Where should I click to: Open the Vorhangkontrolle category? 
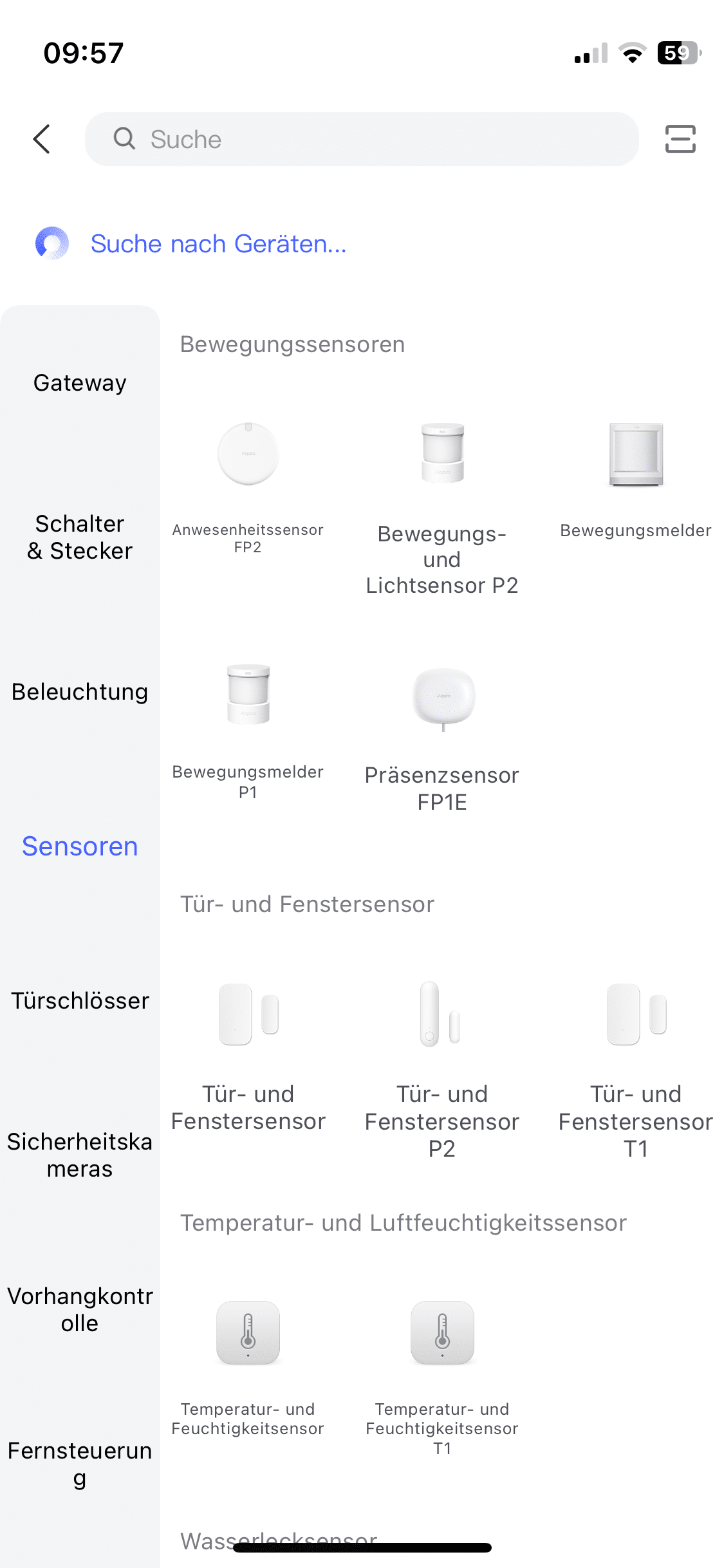(x=80, y=1310)
